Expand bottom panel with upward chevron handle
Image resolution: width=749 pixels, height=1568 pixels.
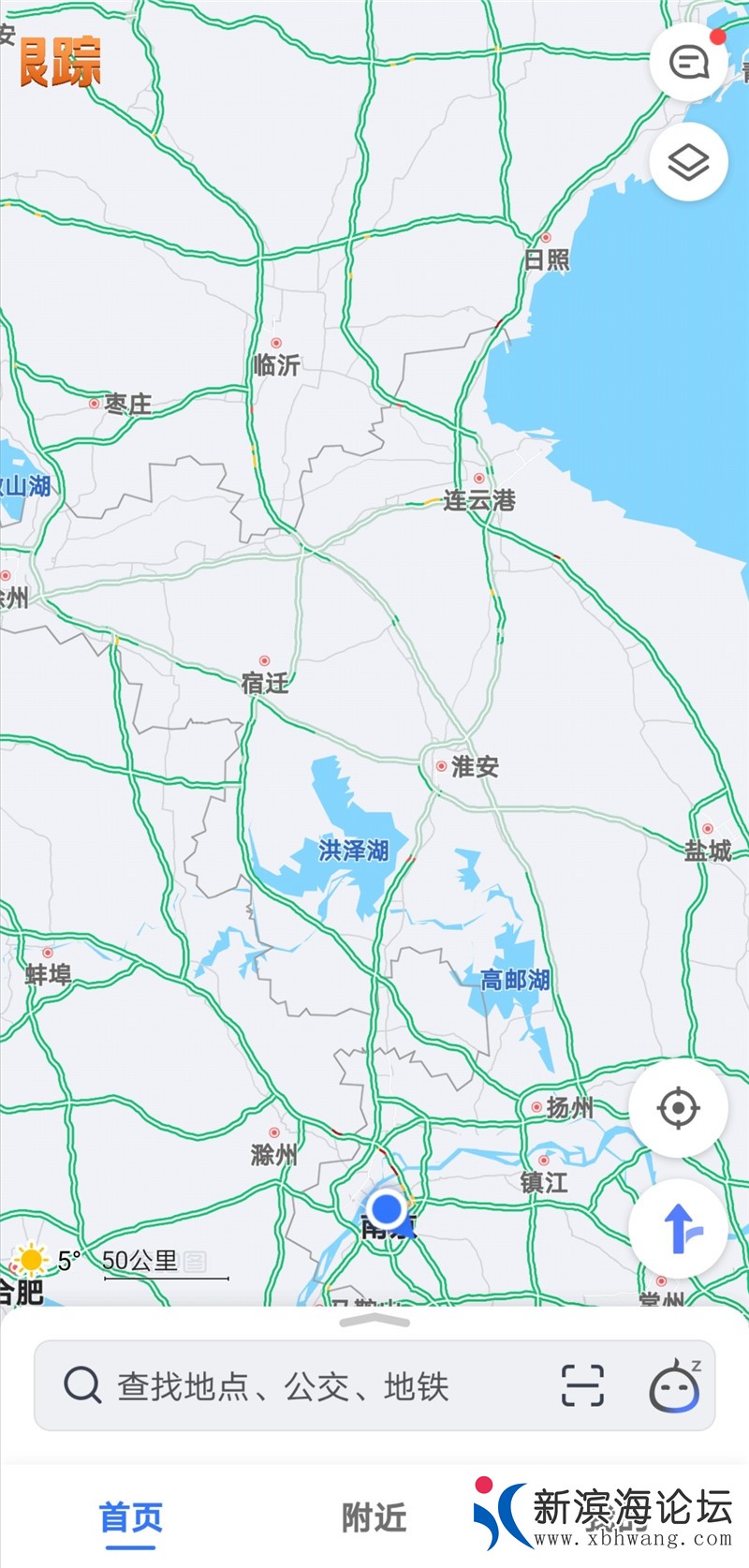coord(373,1320)
